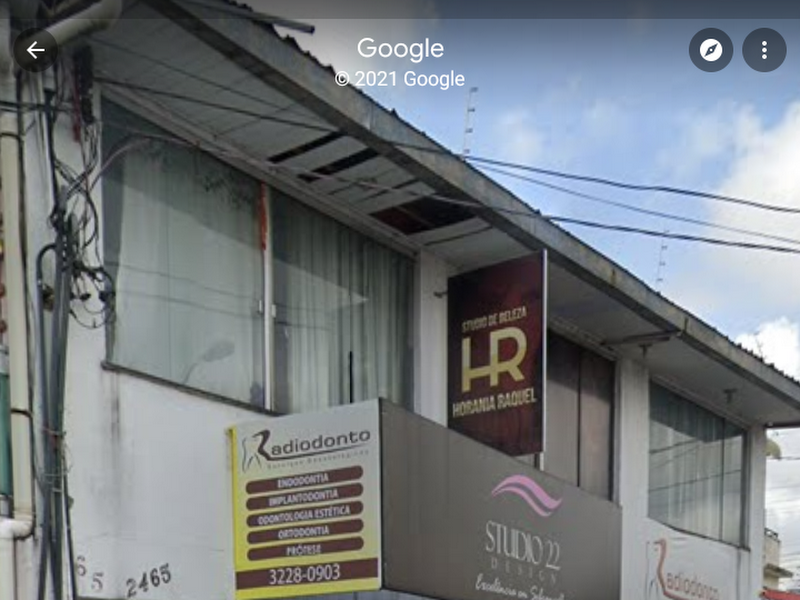The width and height of the screenshot is (800, 600).
Task: Tap the compass icon
Action: click(711, 50)
